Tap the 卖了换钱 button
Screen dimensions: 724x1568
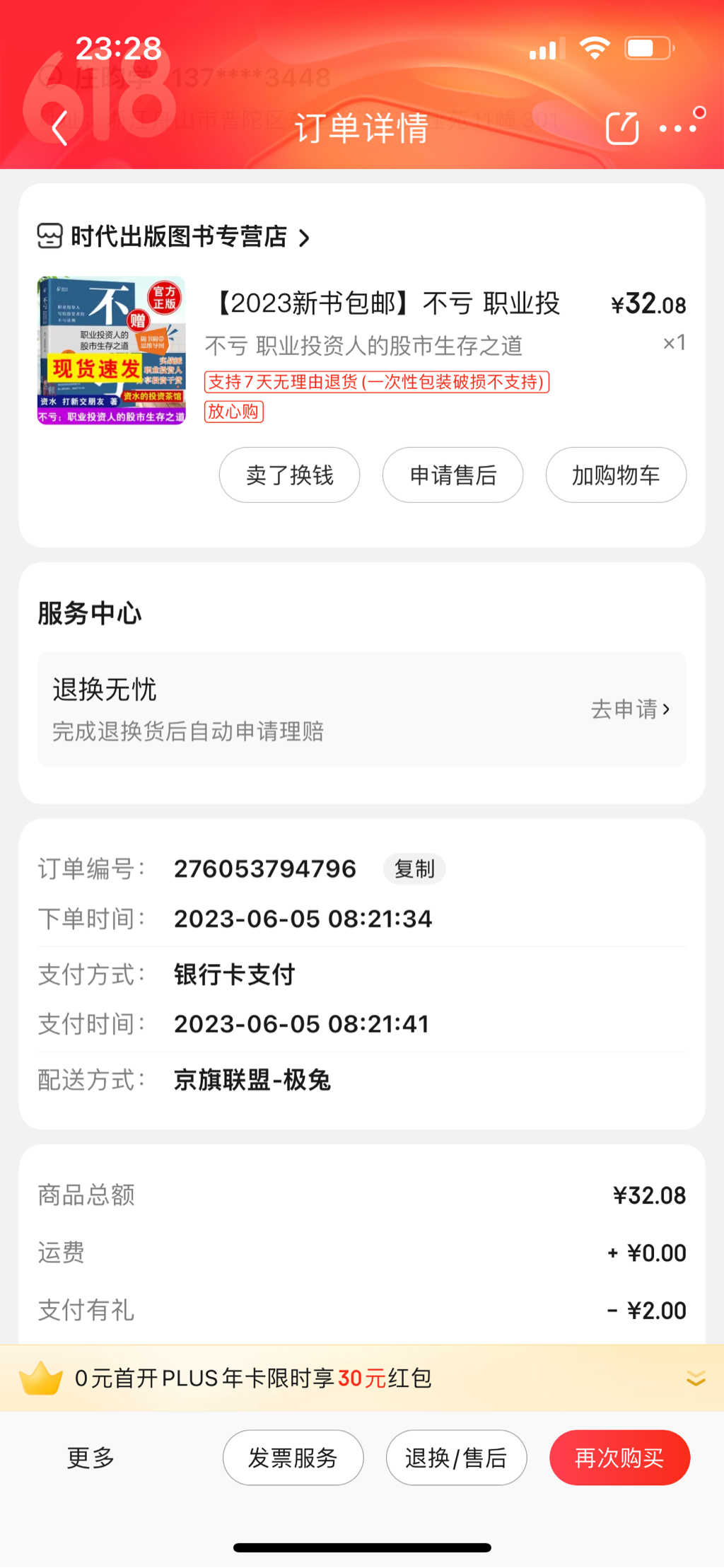pyautogui.click(x=289, y=475)
